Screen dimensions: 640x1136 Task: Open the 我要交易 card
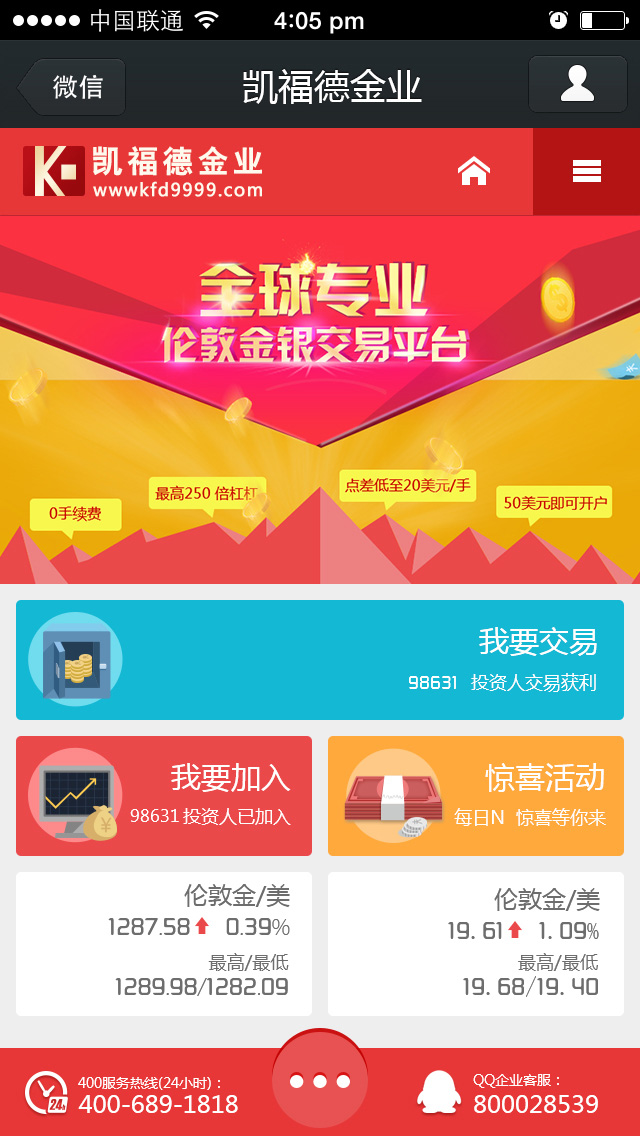[x=320, y=660]
